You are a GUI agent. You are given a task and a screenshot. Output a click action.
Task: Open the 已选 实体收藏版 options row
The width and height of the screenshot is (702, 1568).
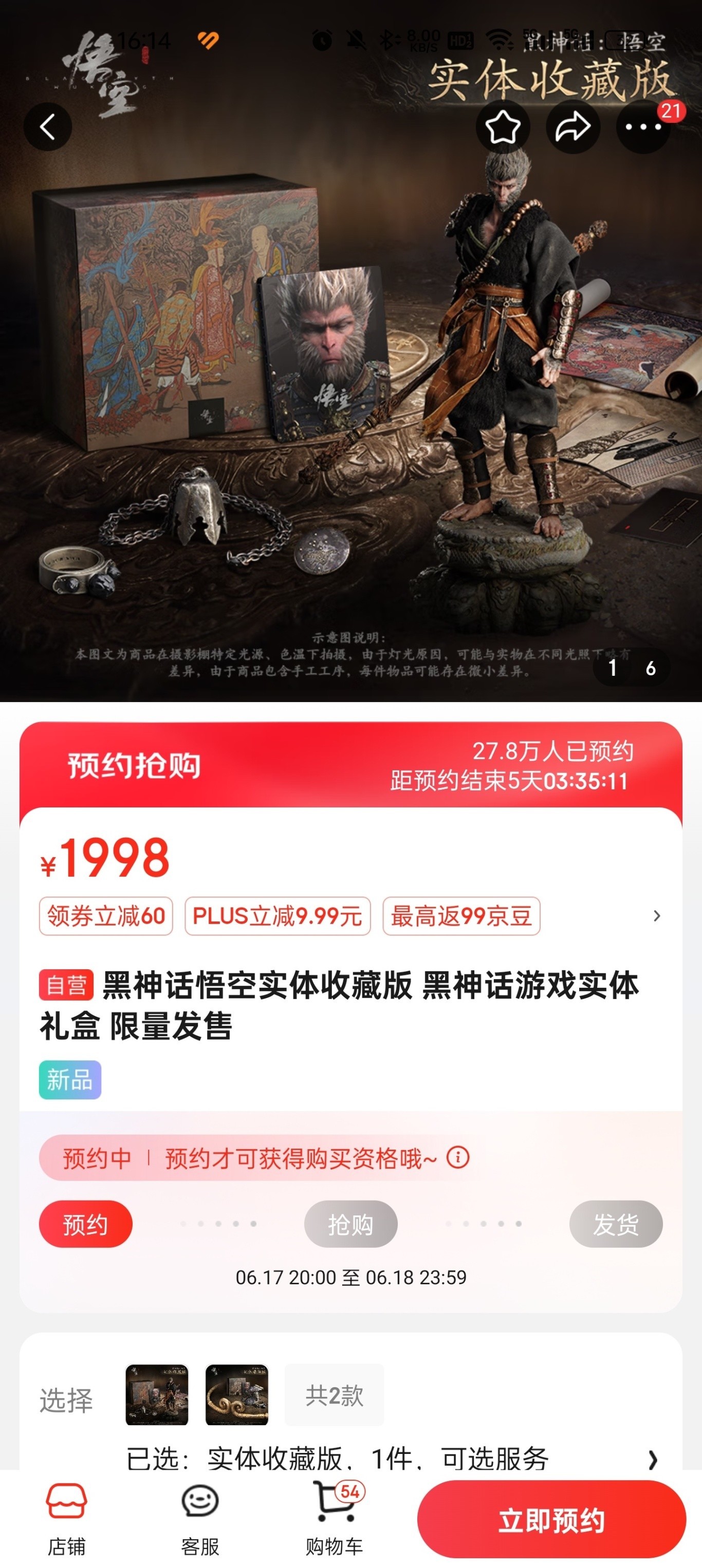coord(390,1459)
